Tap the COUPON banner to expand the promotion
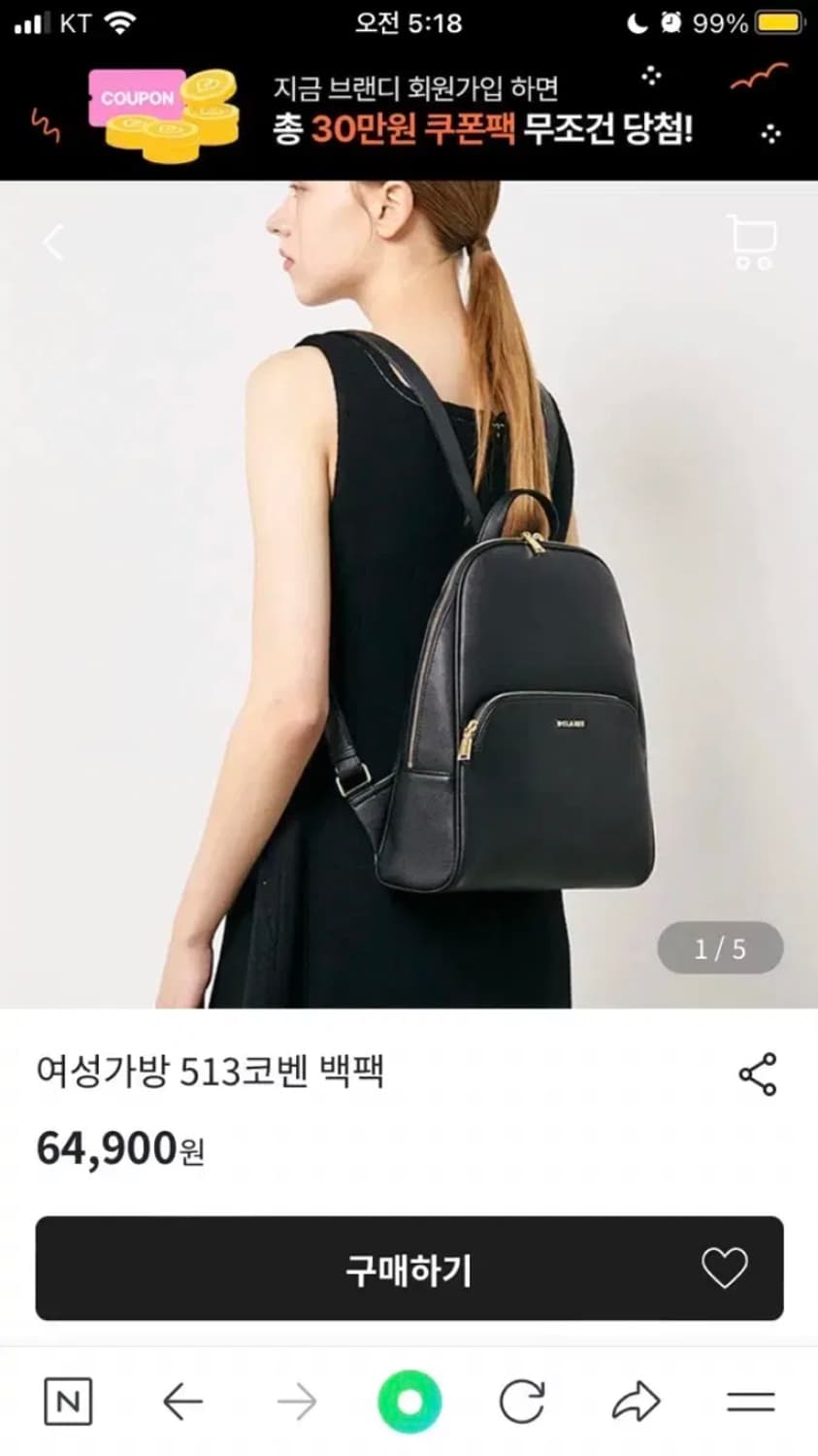The image size is (818, 1456). (136, 97)
